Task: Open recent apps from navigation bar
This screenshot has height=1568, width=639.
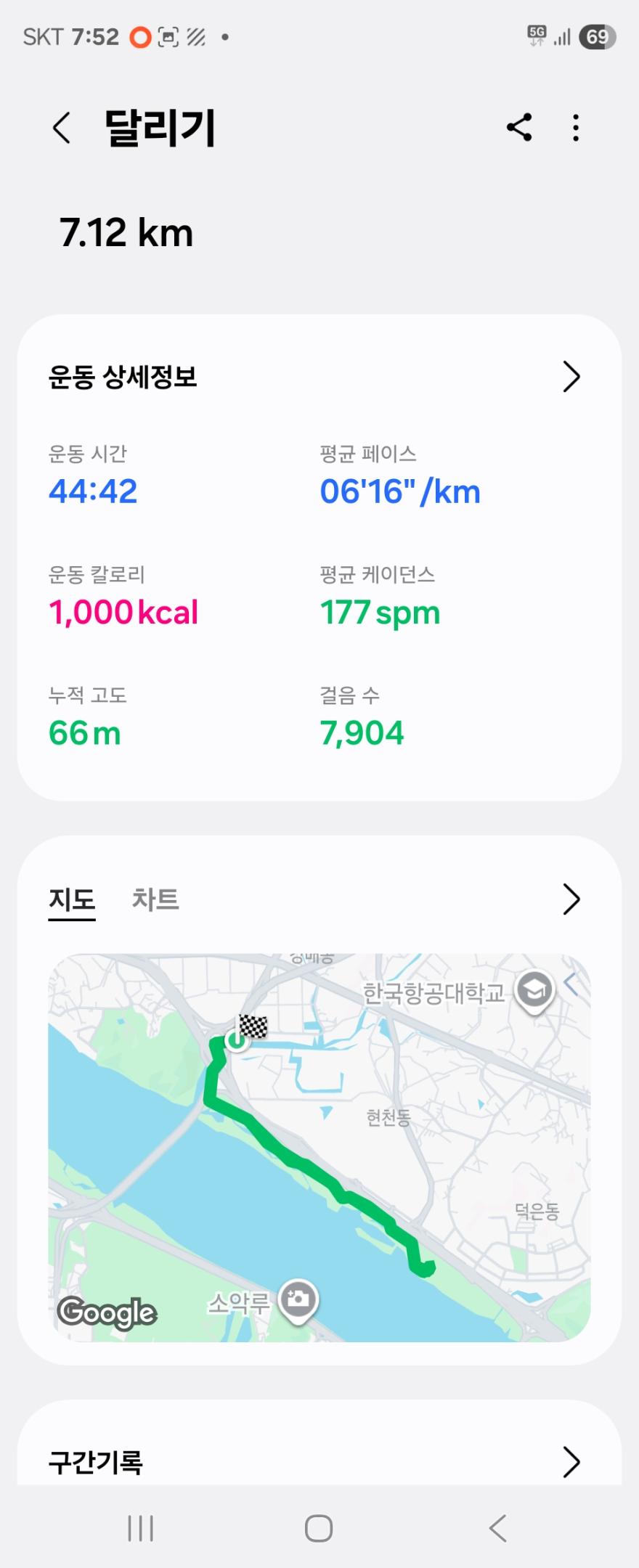Action: tap(140, 1528)
